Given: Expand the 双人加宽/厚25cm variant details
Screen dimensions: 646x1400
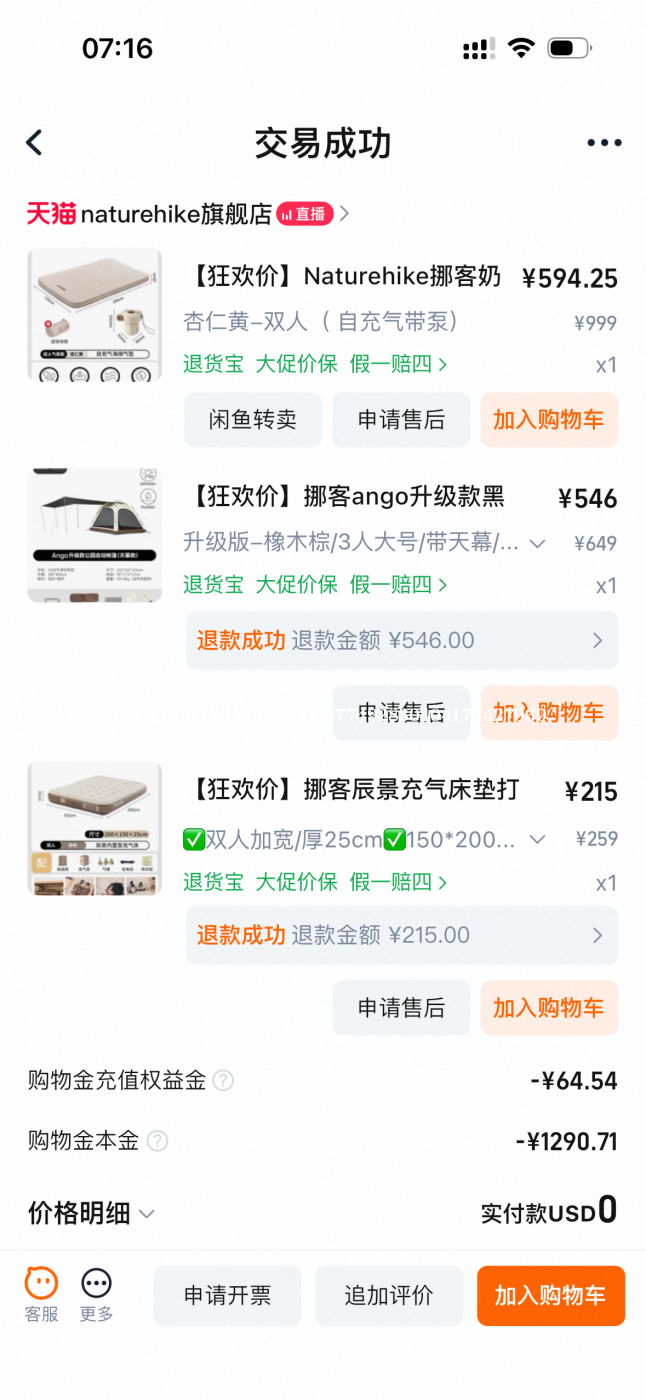Looking at the screenshot, I should [x=537, y=839].
